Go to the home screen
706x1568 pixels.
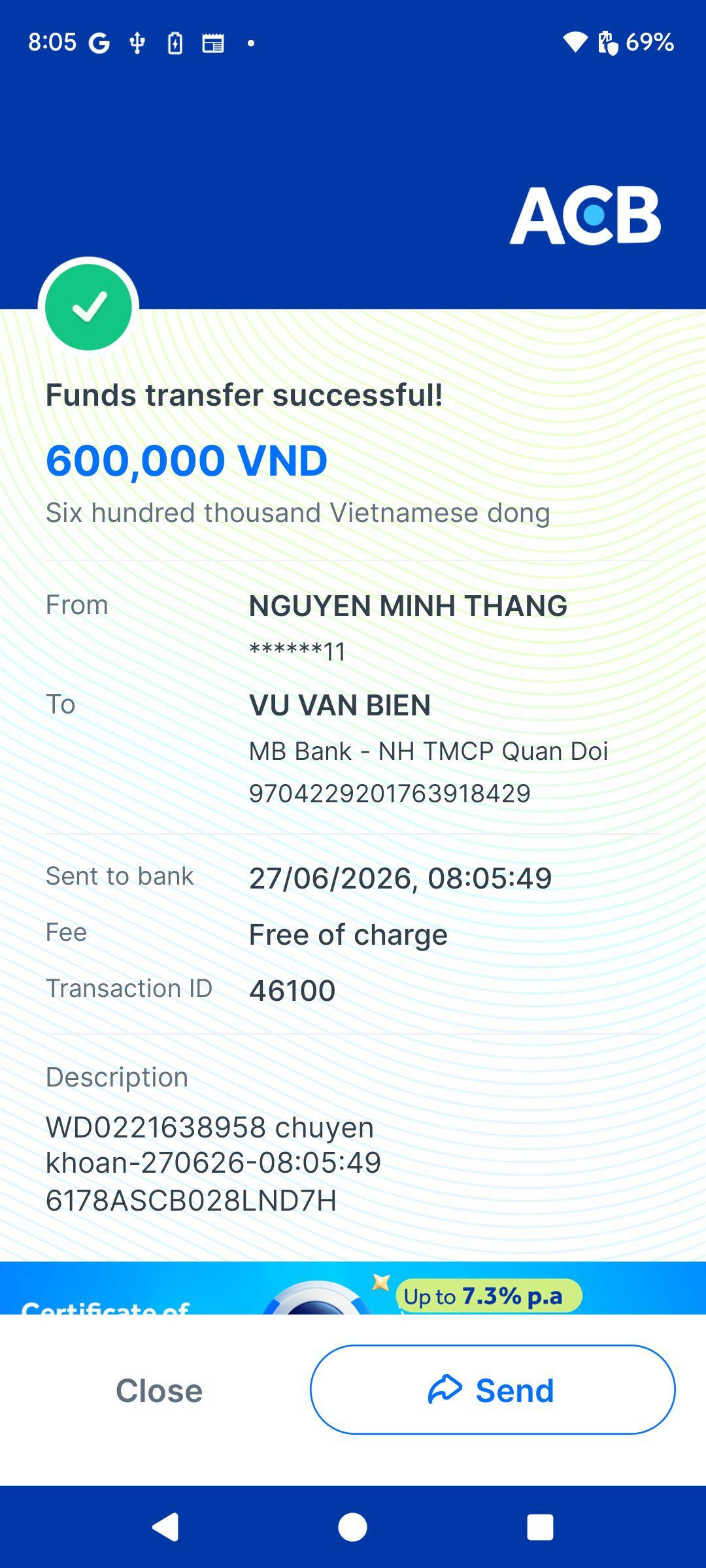[x=352, y=1527]
